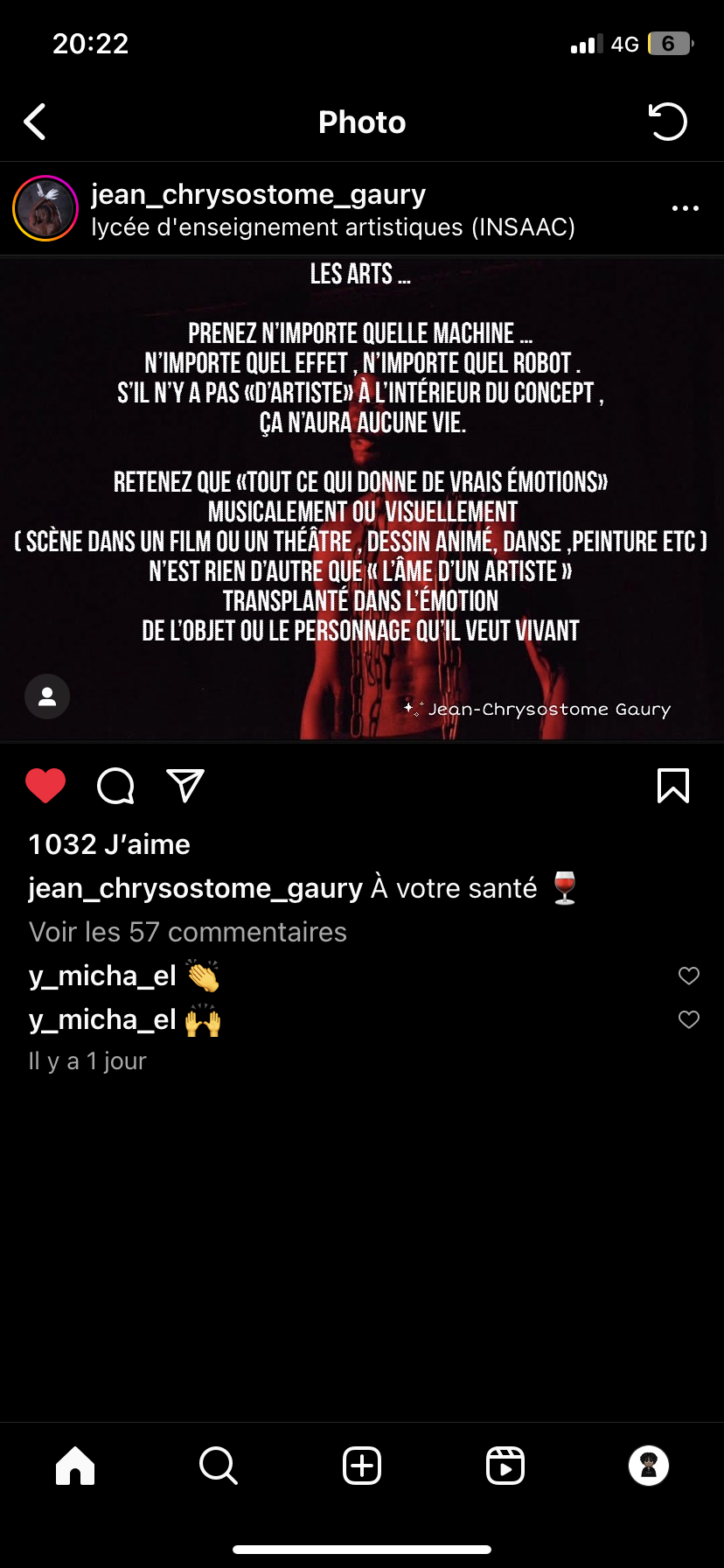
Task: Like y_micha_el's clapping hands comment
Action: pos(689,976)
